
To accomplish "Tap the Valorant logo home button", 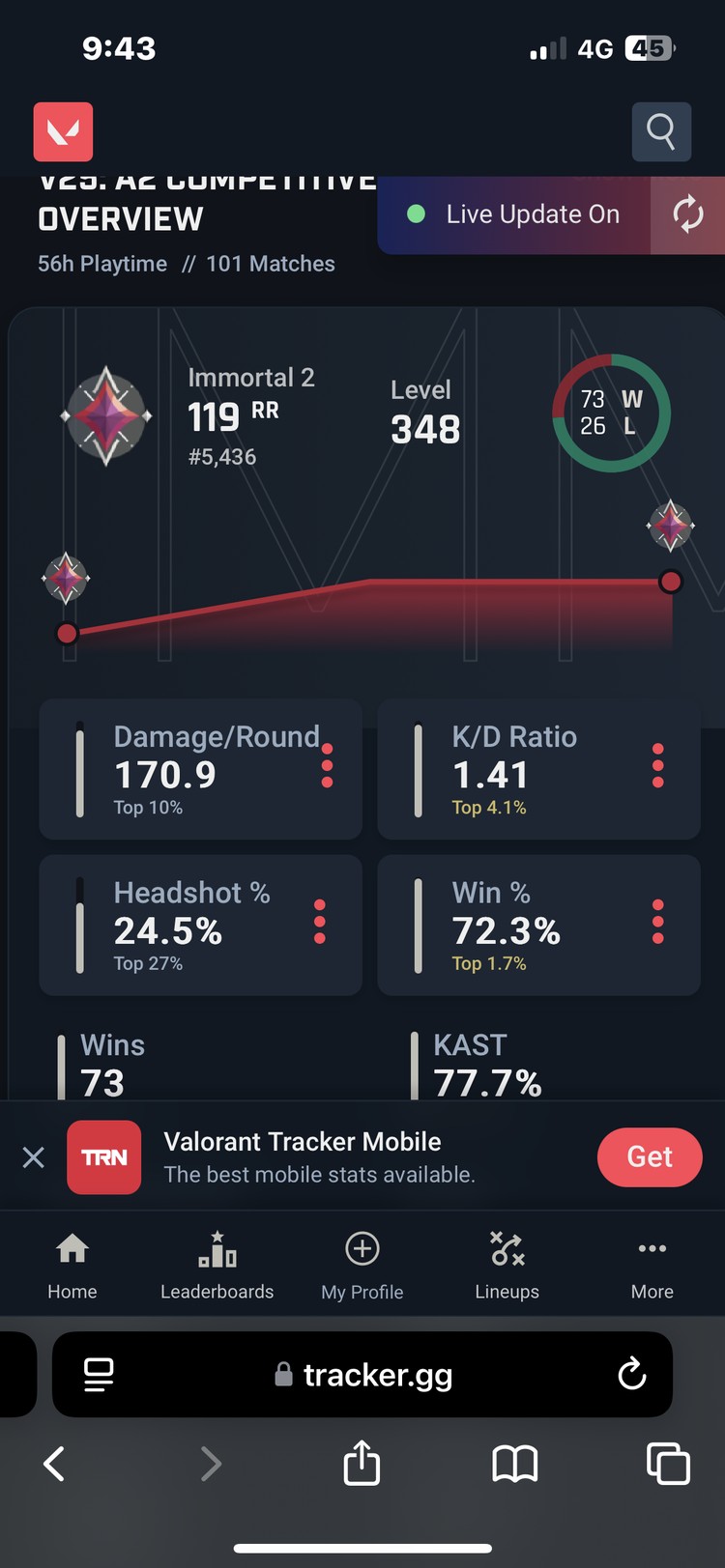I will pos(64,131).
